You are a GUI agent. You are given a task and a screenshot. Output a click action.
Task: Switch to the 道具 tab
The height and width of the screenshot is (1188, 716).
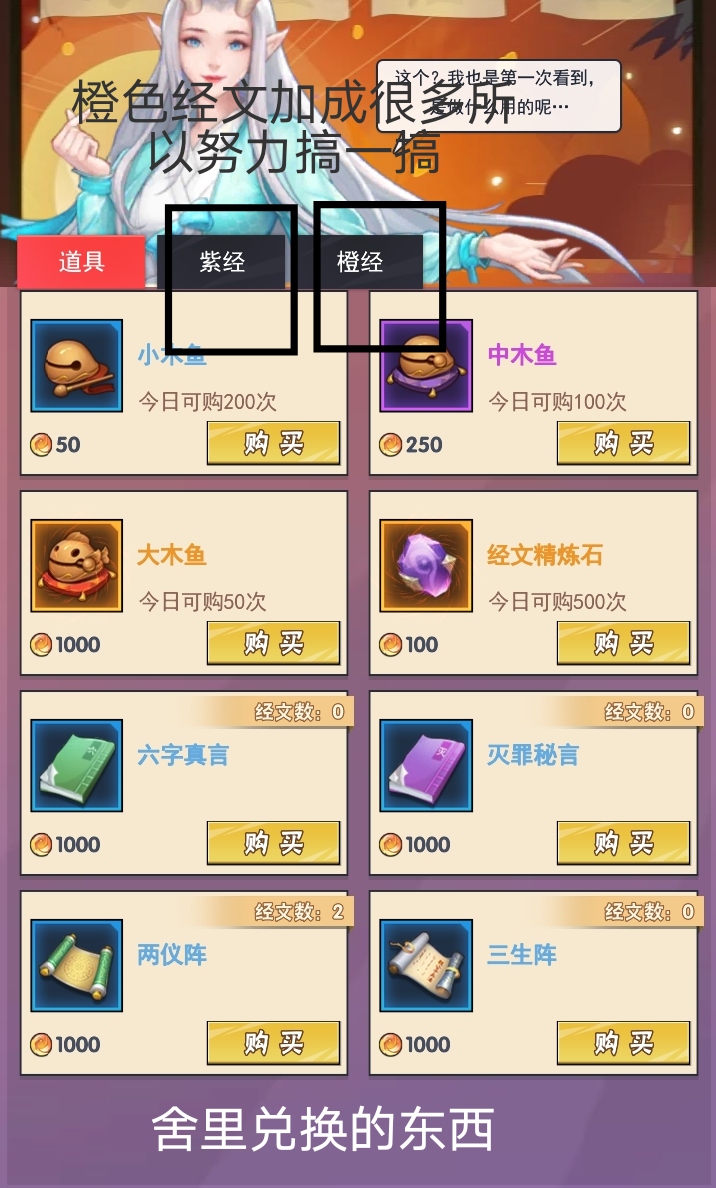pyautogui.click(x=81, y=262)
